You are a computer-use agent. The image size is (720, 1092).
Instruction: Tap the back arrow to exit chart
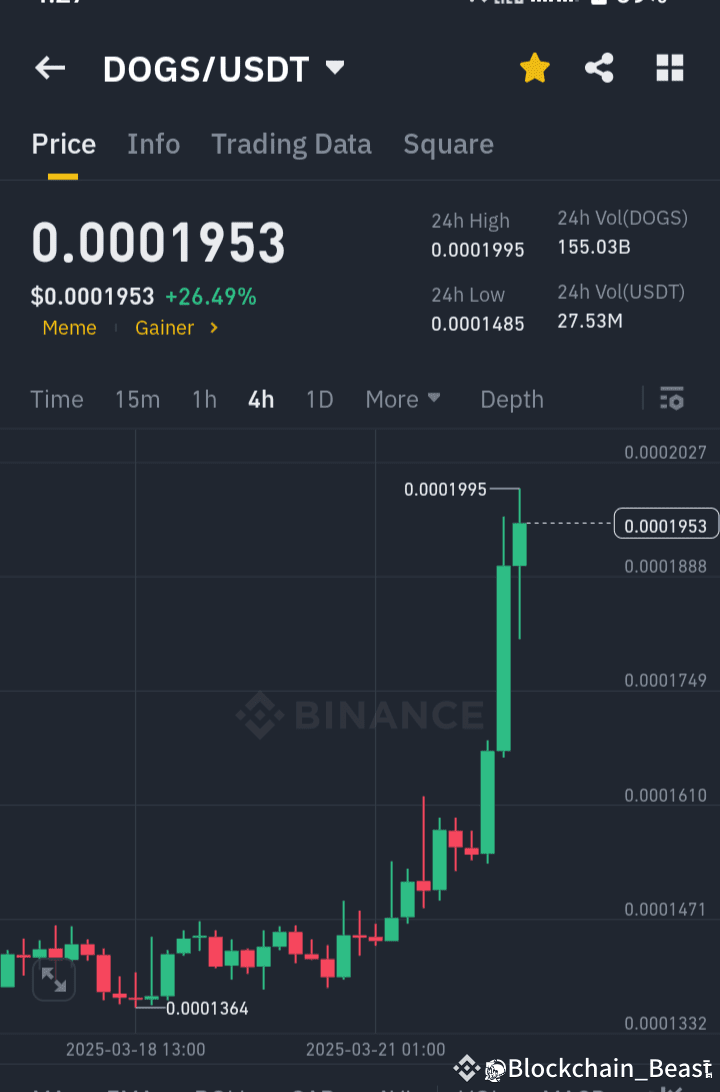(x=49, y=68)
